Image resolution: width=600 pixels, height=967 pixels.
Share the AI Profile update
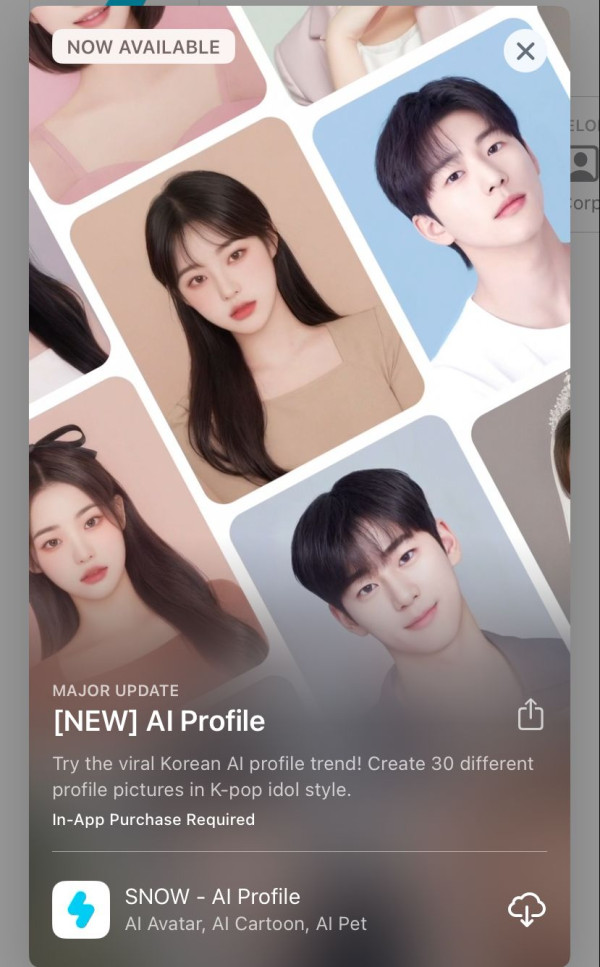(530, 714)
